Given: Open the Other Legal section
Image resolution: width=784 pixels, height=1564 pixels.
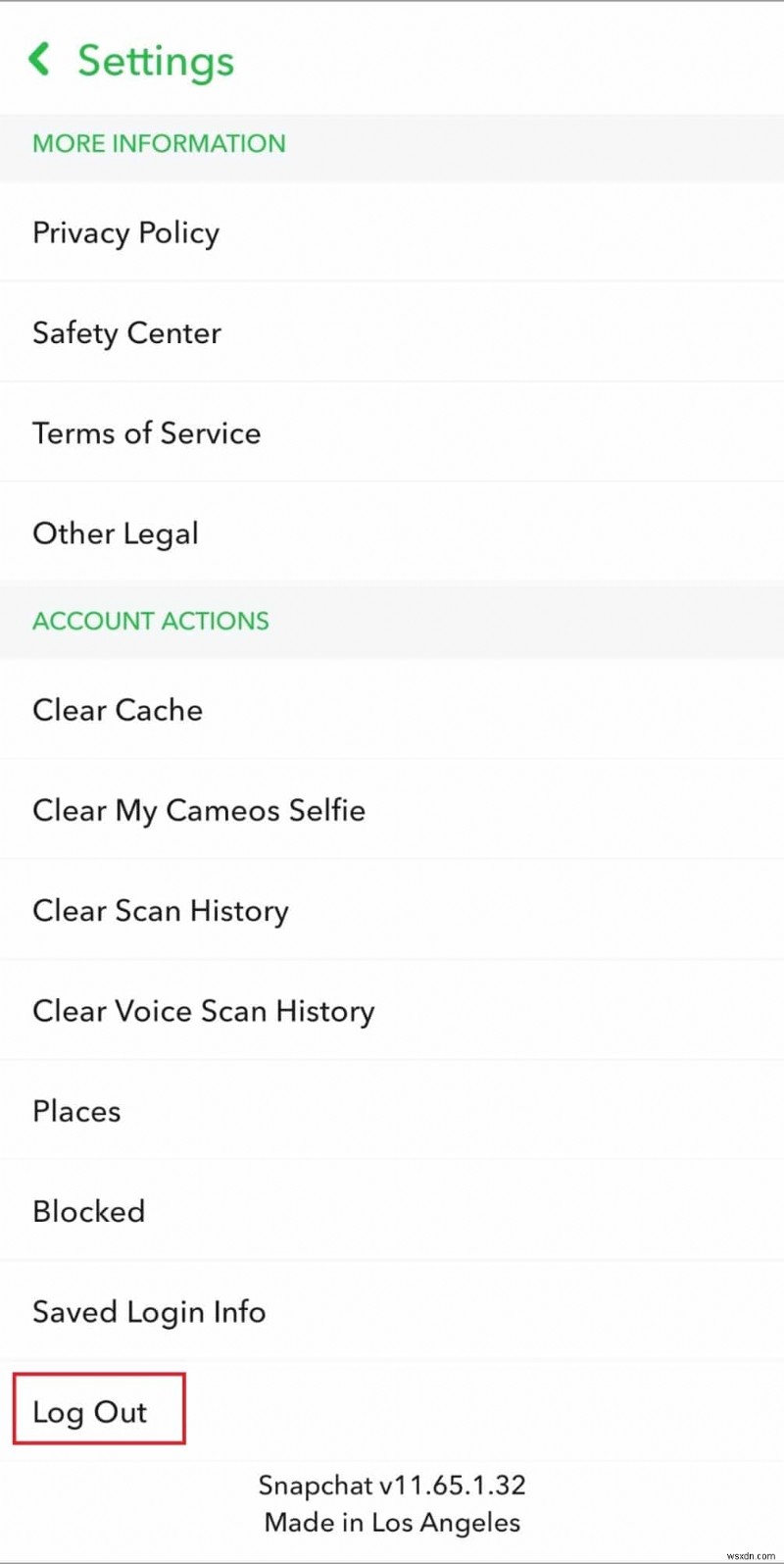Looking at the screenshot, I should pyautogui.click(x=116, y=533).
